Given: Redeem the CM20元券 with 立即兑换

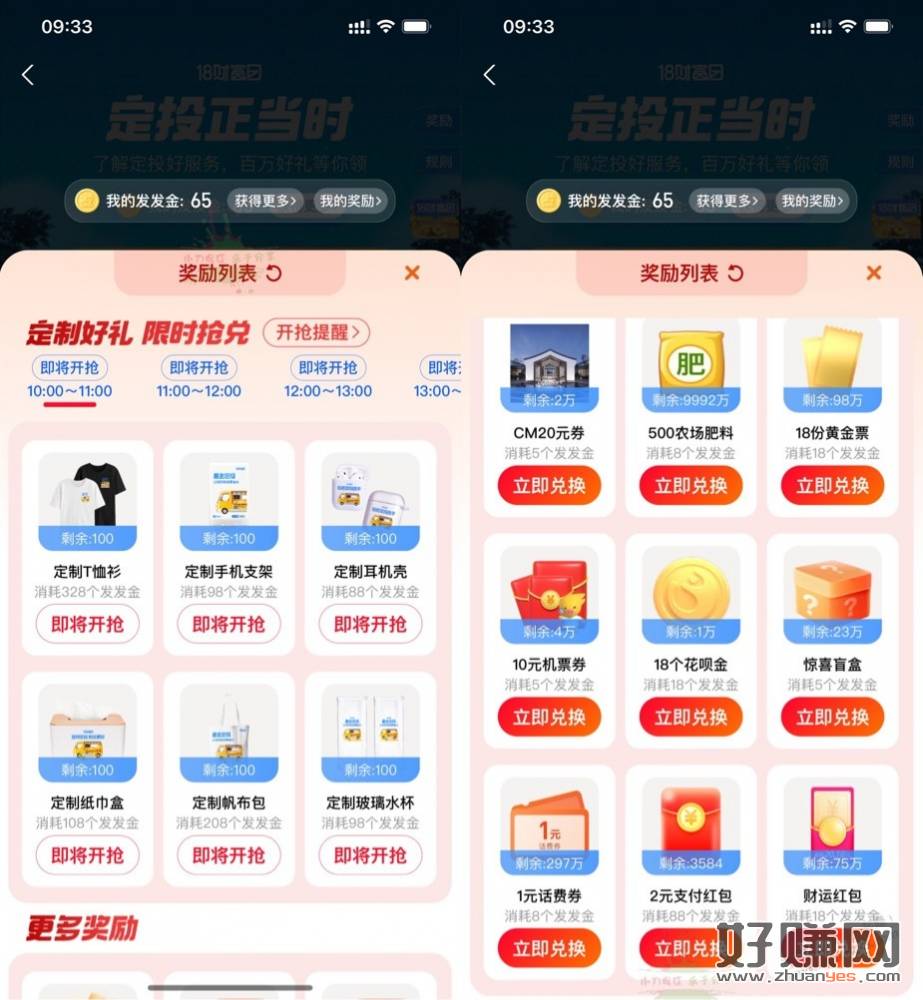Looking at the screenshot, I should [x=549, y=486].
